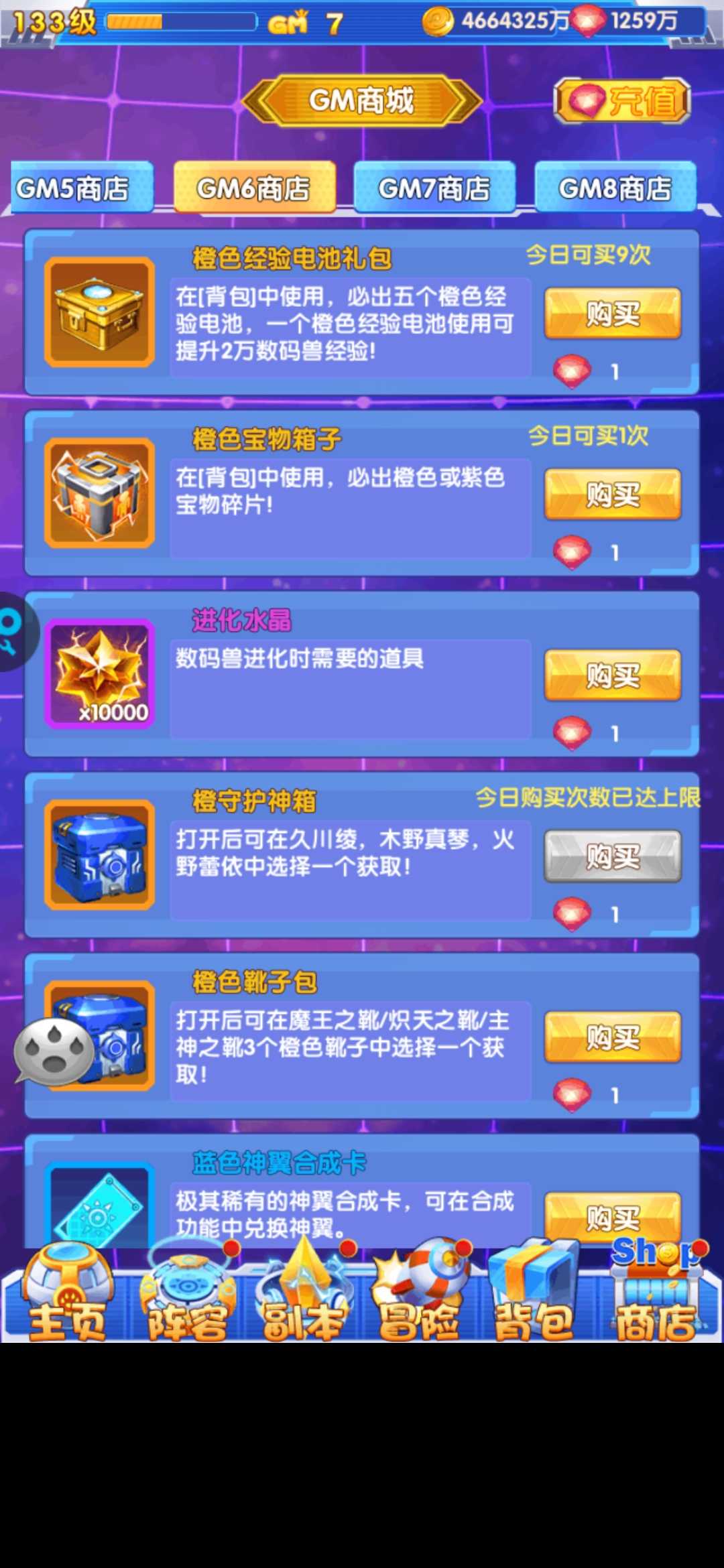This screenshot has height=1568, width=724.
Task: Go to the 主页 home tab
Action: (67, 1297)
